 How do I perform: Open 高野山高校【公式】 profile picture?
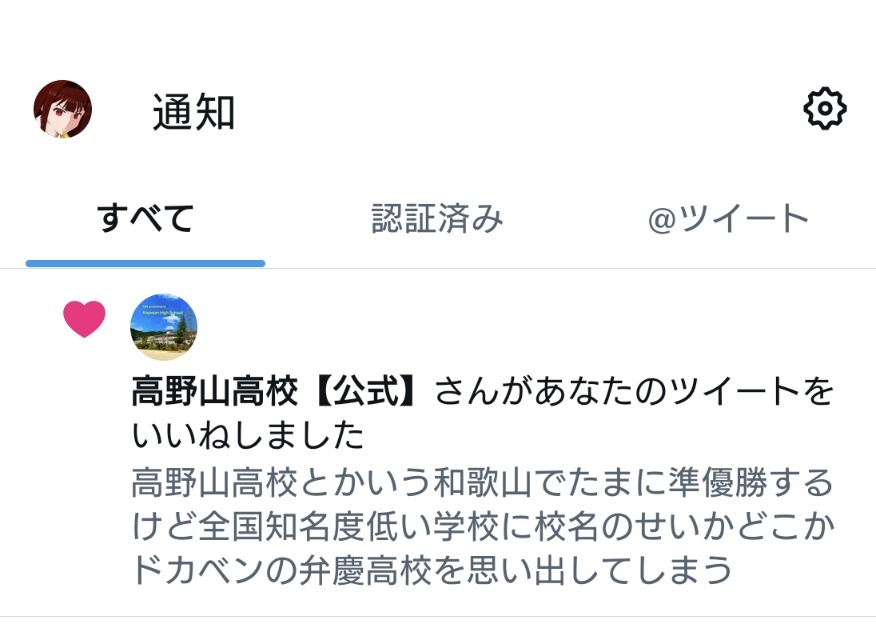164,327
